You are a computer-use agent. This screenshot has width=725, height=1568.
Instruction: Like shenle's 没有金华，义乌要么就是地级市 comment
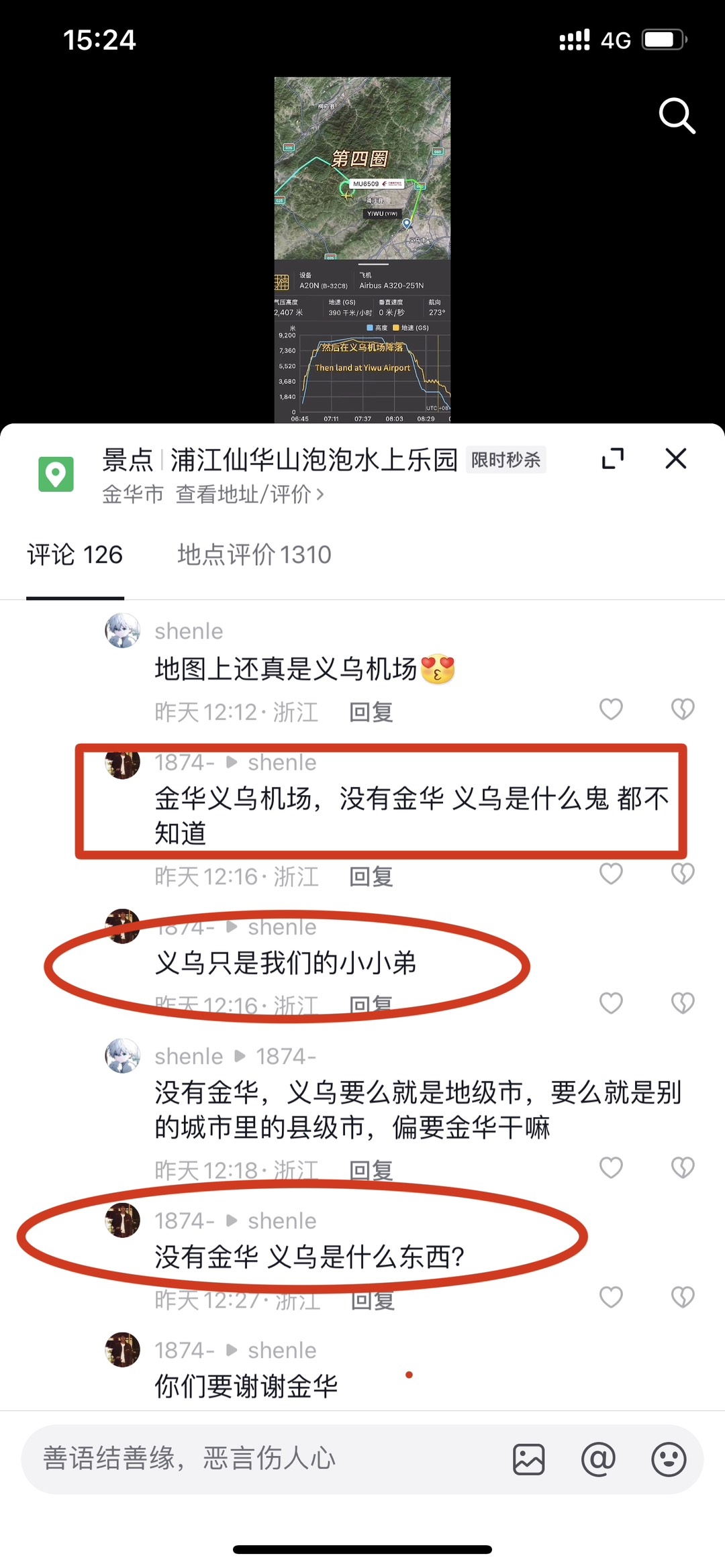pyautogui.click(x=611, y=1167)
